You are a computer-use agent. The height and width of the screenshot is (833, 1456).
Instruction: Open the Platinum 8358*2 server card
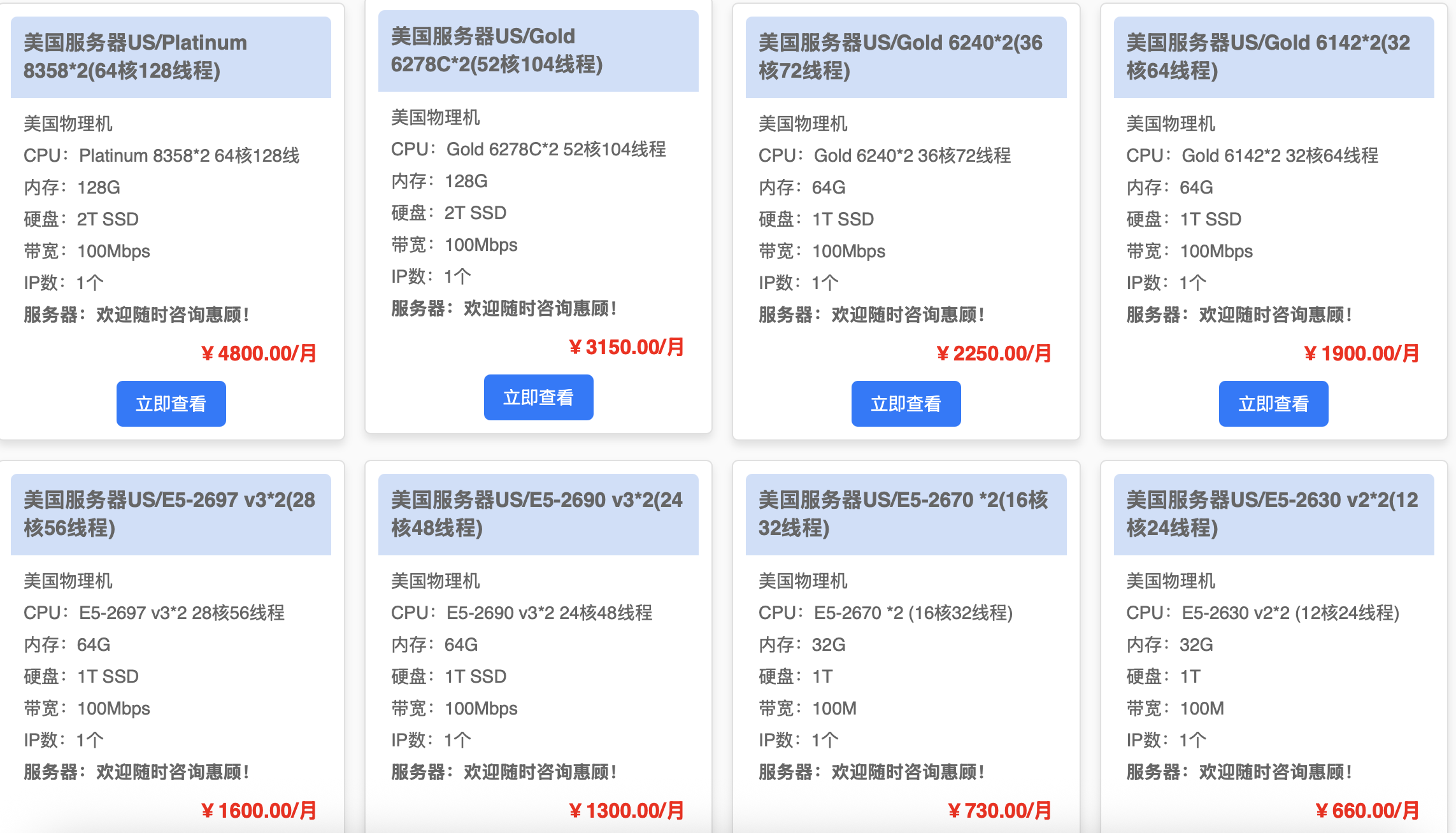click(x=171, y=57)
